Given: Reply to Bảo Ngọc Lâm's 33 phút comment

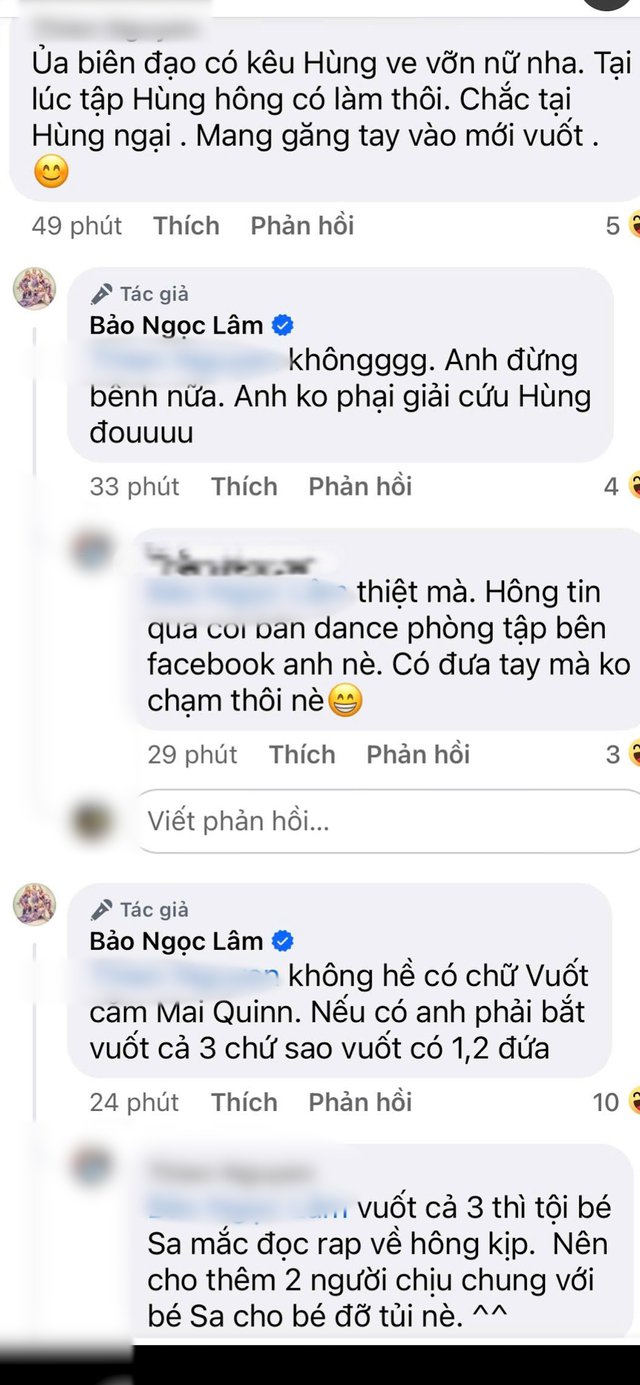Looking at the screenshot, I should click(360, 487).
